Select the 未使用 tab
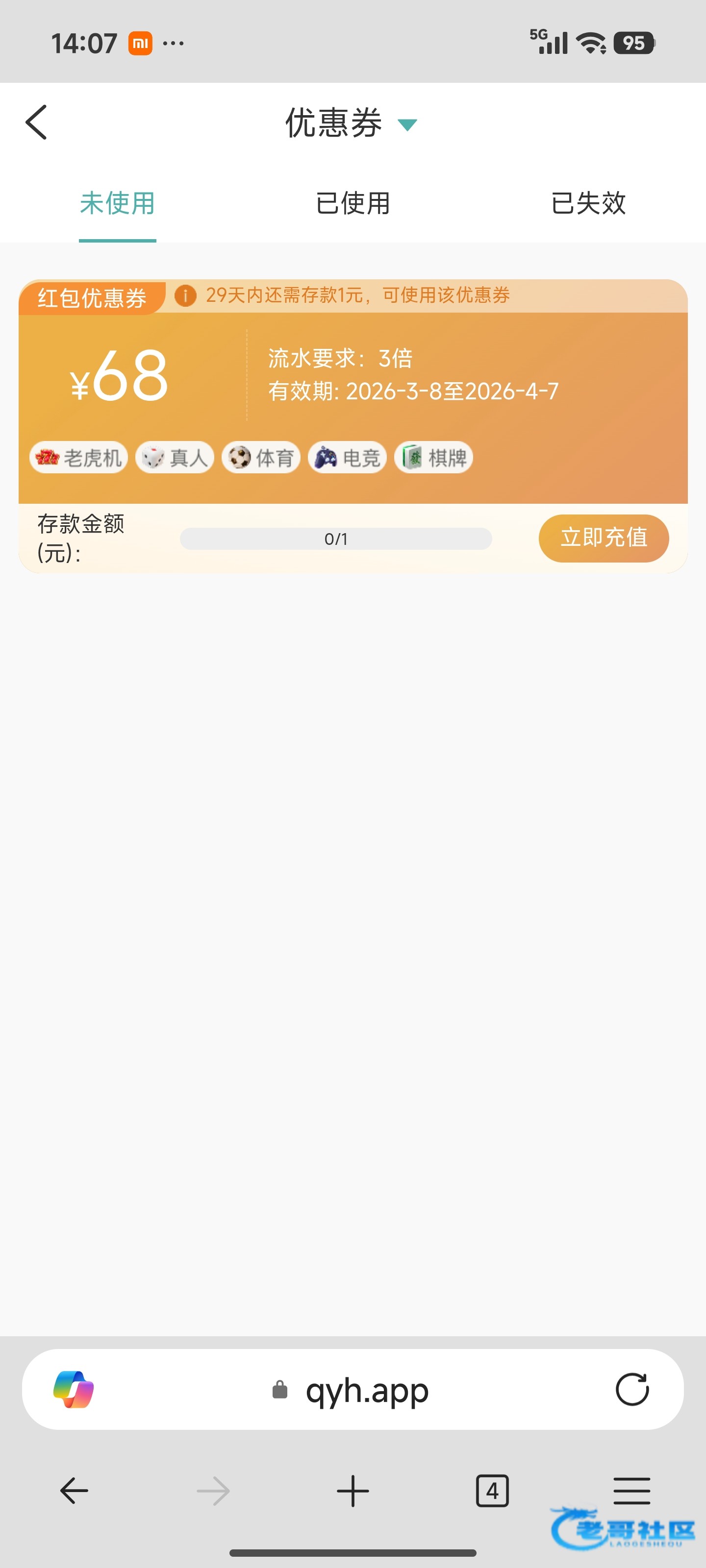706x1568 pixels. [118, 203]
